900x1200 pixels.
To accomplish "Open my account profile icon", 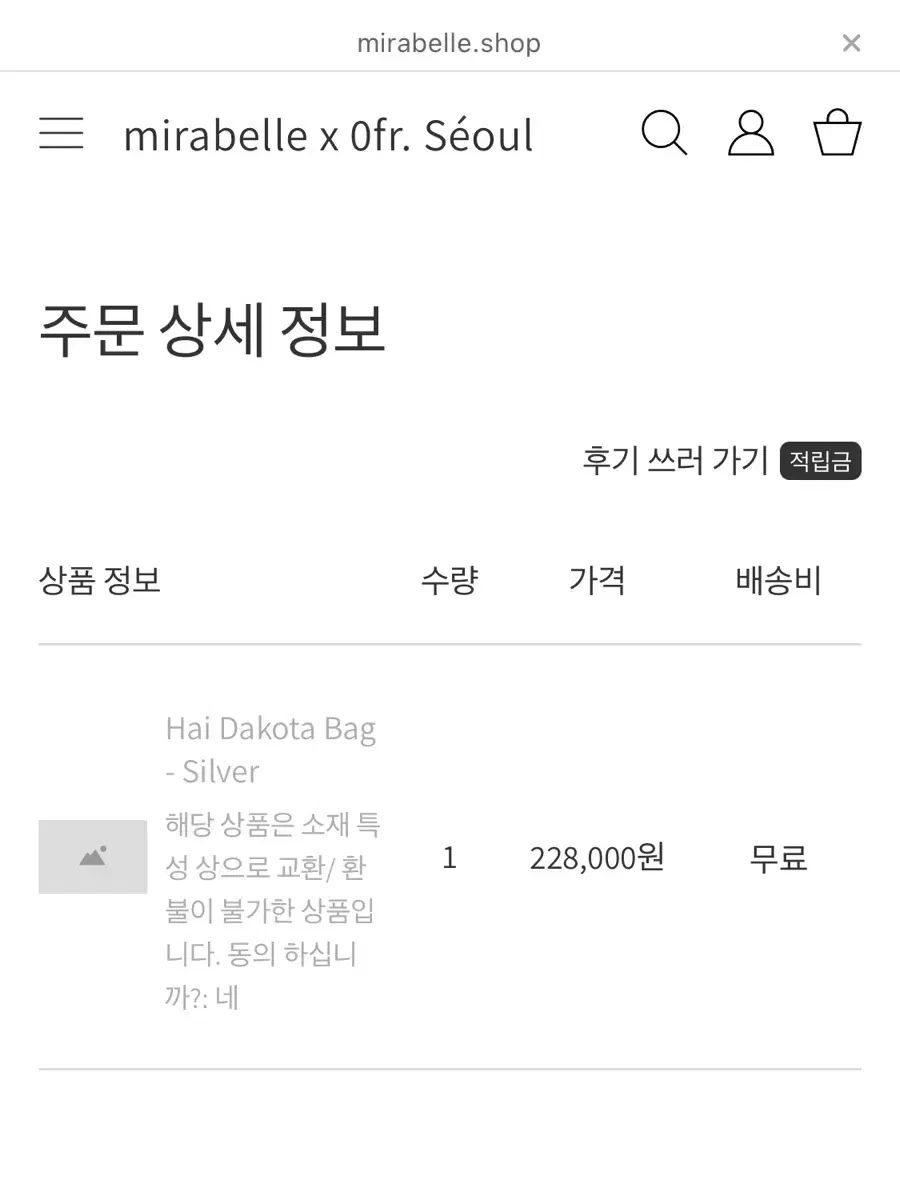I will [x=750, y=133].
